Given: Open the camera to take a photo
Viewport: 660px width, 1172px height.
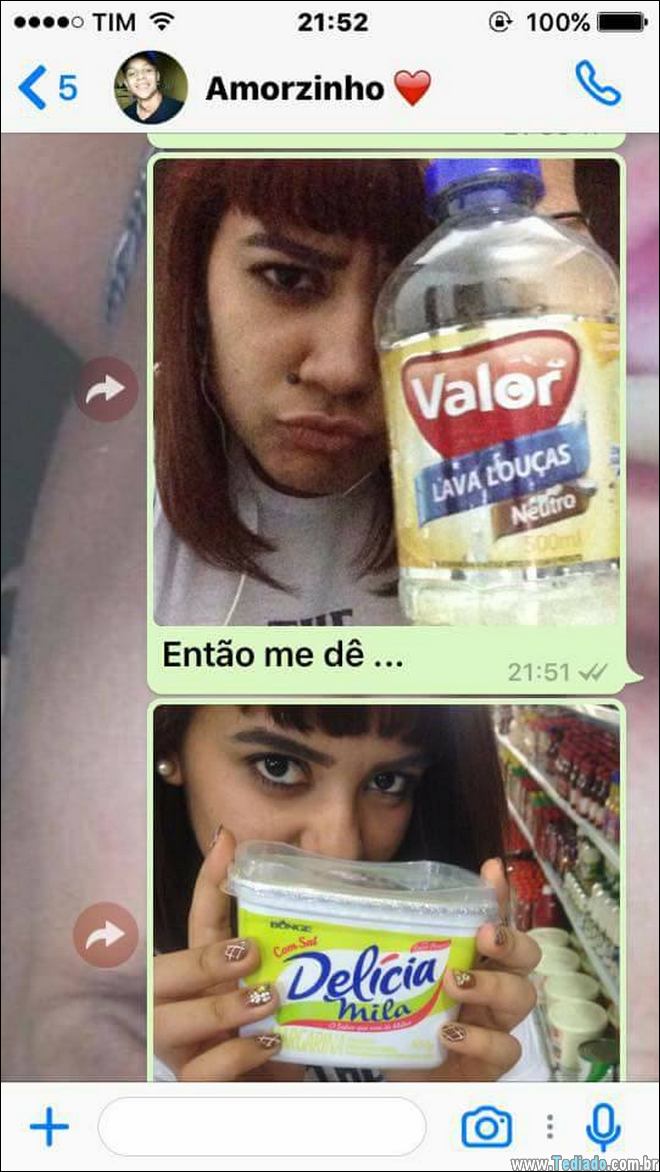Looking at the screenshot, I should [486, 1127].
